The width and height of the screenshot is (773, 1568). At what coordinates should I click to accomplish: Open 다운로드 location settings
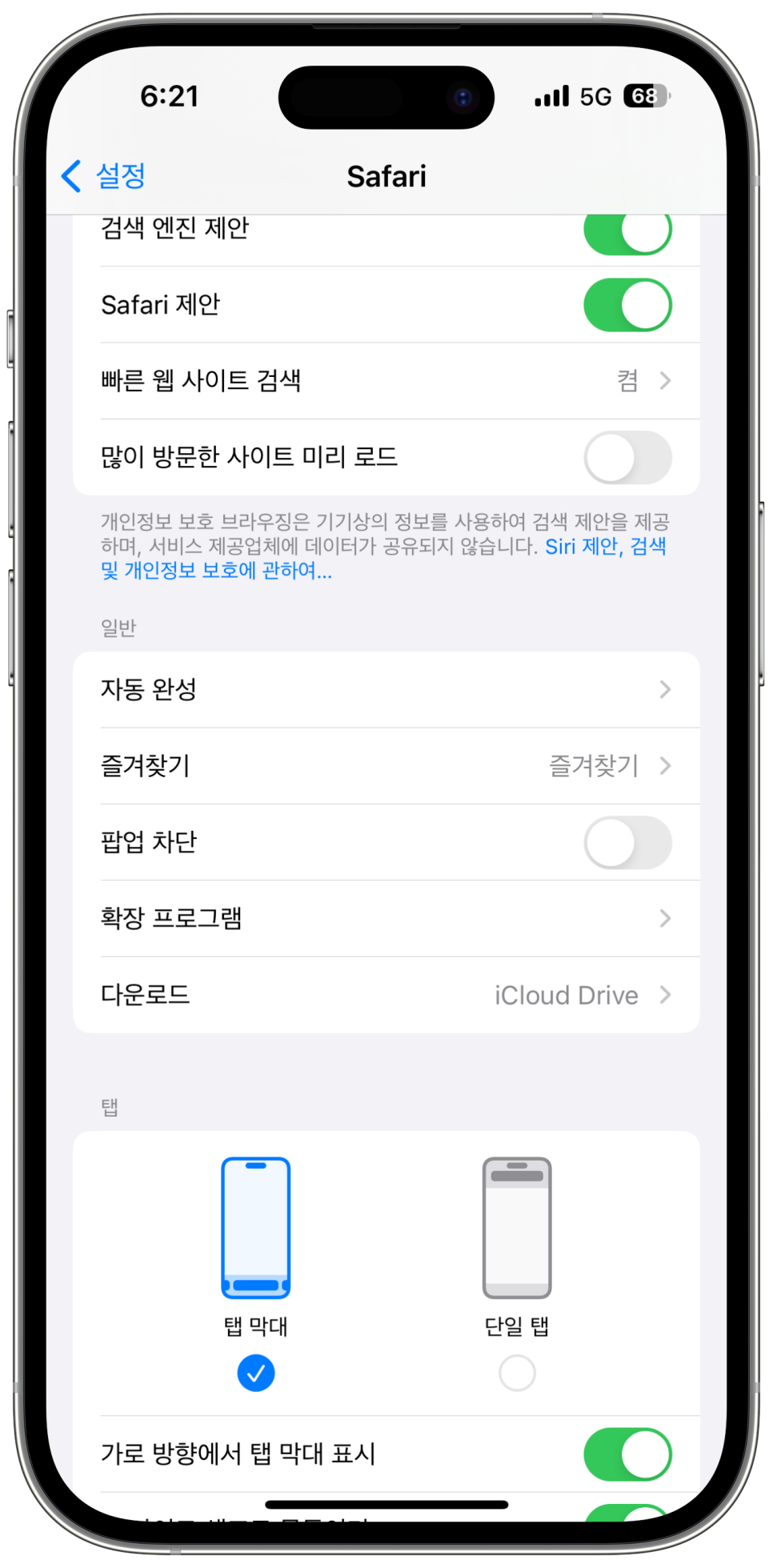pos(386,995)
